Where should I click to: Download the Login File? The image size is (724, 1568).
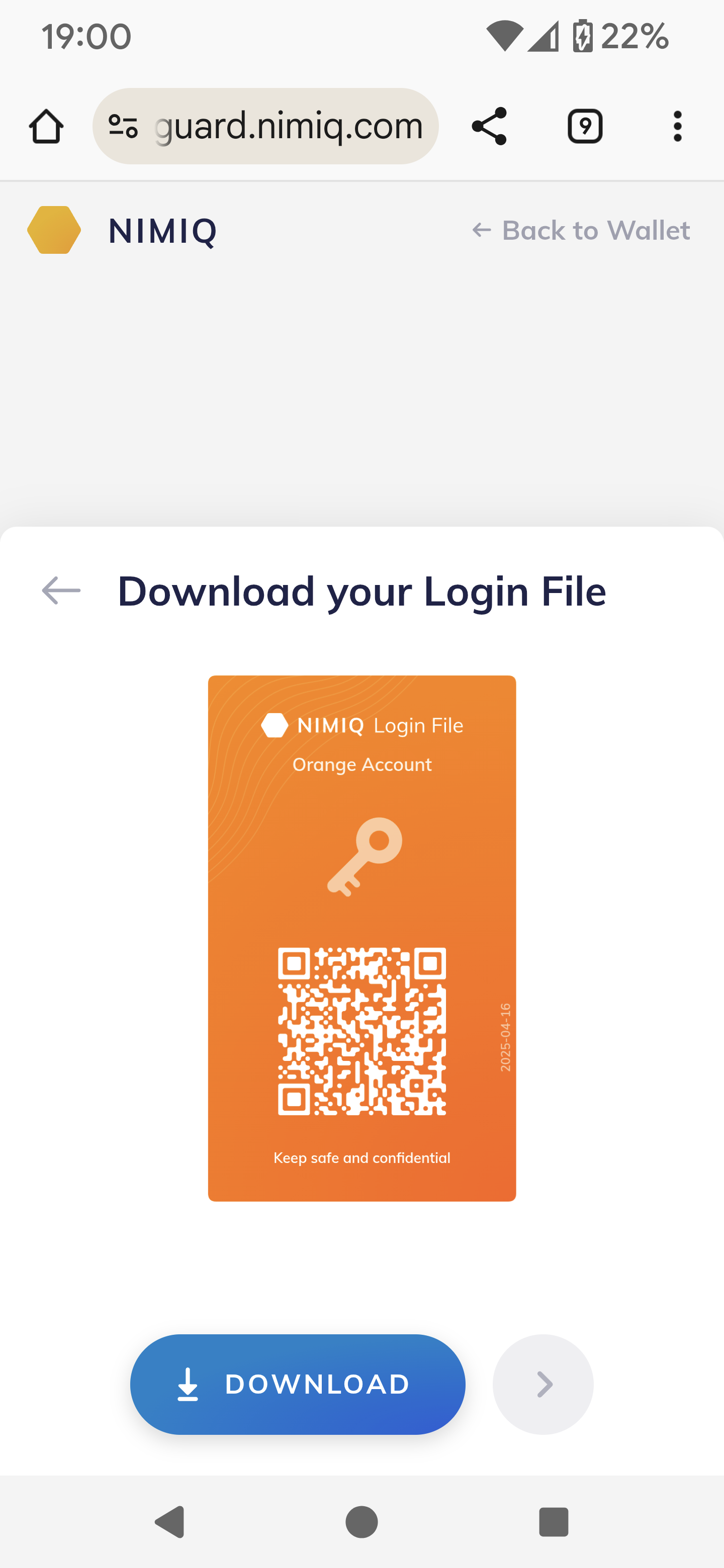click(298, 1384)
